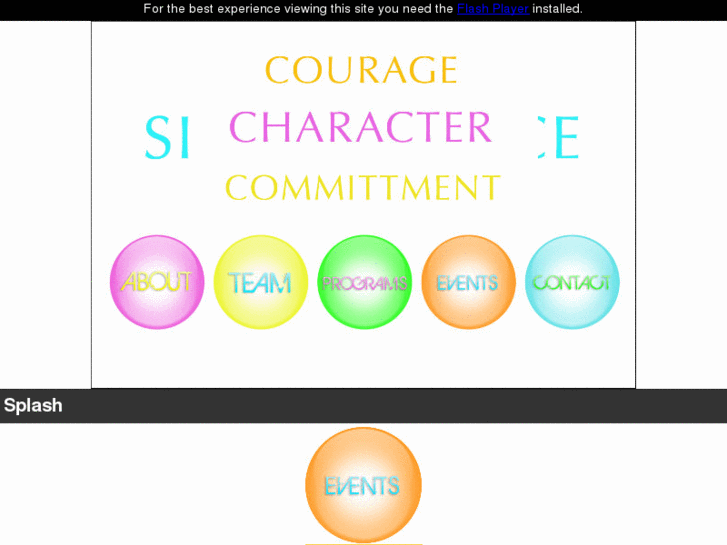
Task: Open the Events bubble in the menu row
Action: click(x=468, y=282)
